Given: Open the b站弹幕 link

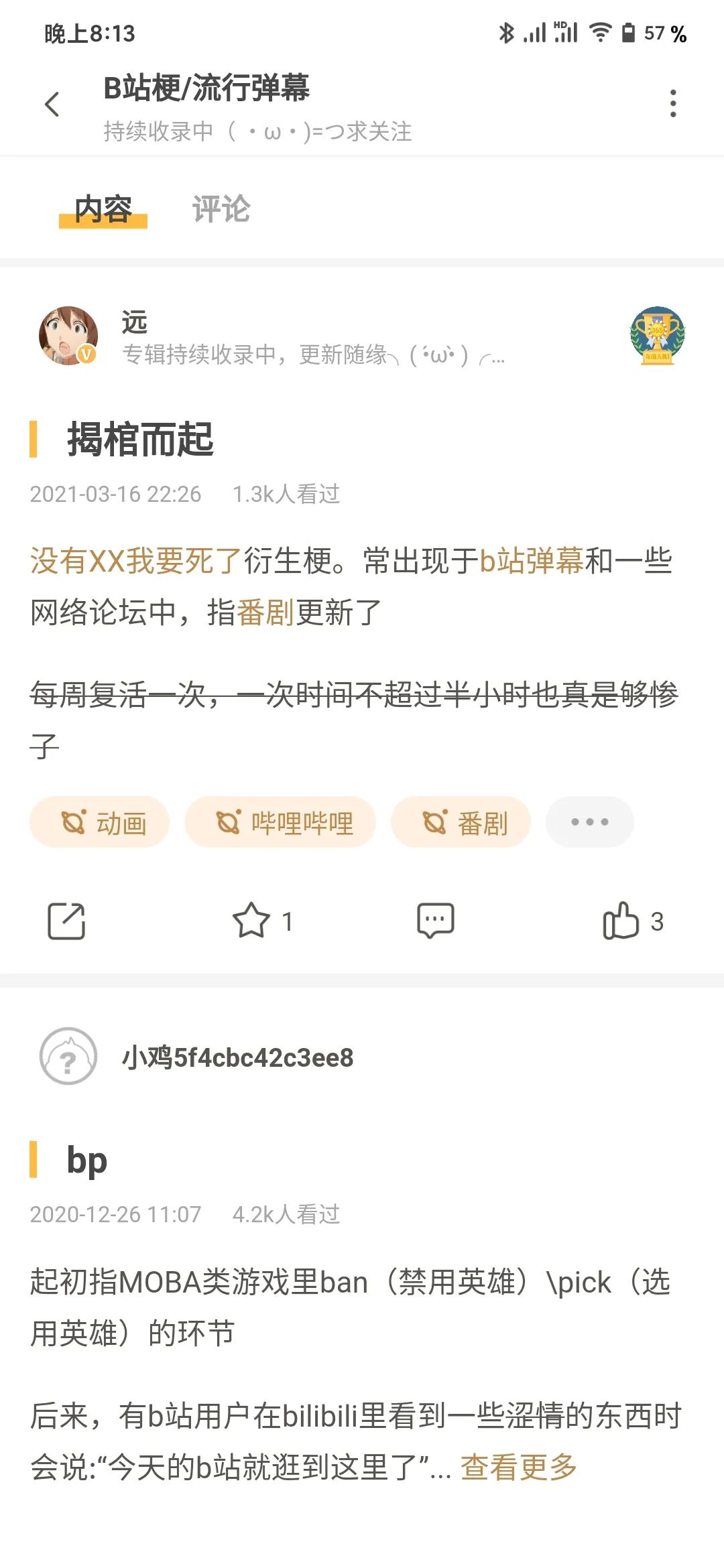Looking at the screenshot, I should click(x=532, y=560).
